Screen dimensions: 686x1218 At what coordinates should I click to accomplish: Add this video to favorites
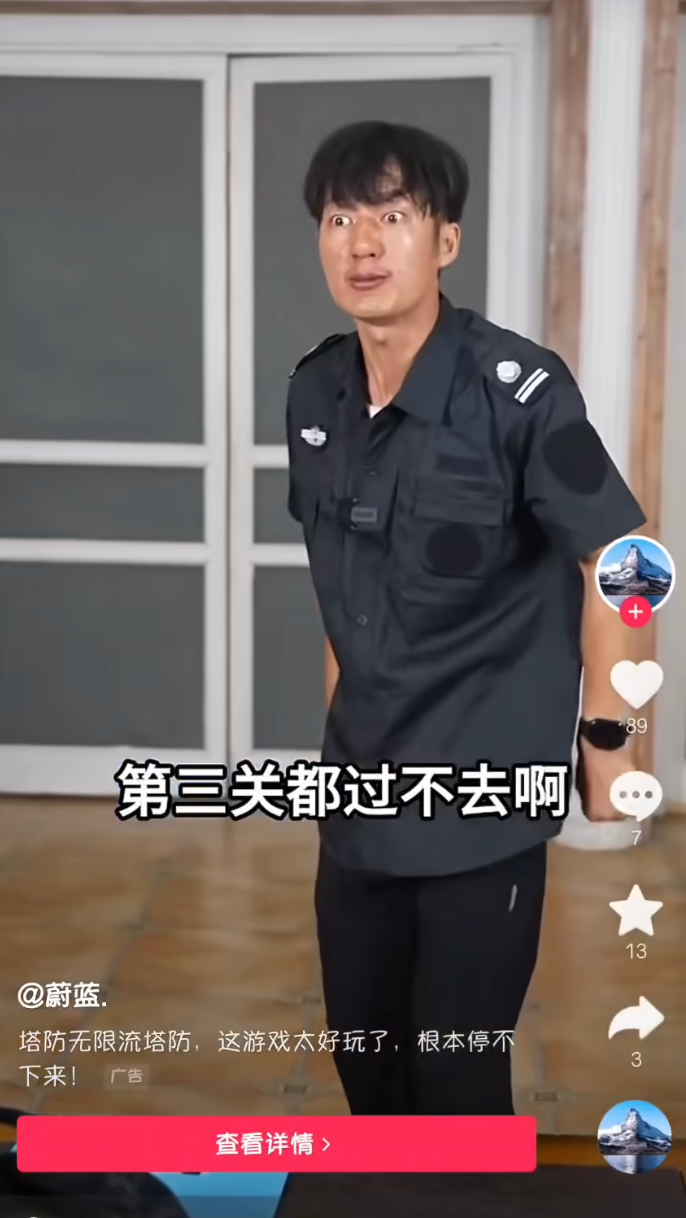tap(636, 911)
